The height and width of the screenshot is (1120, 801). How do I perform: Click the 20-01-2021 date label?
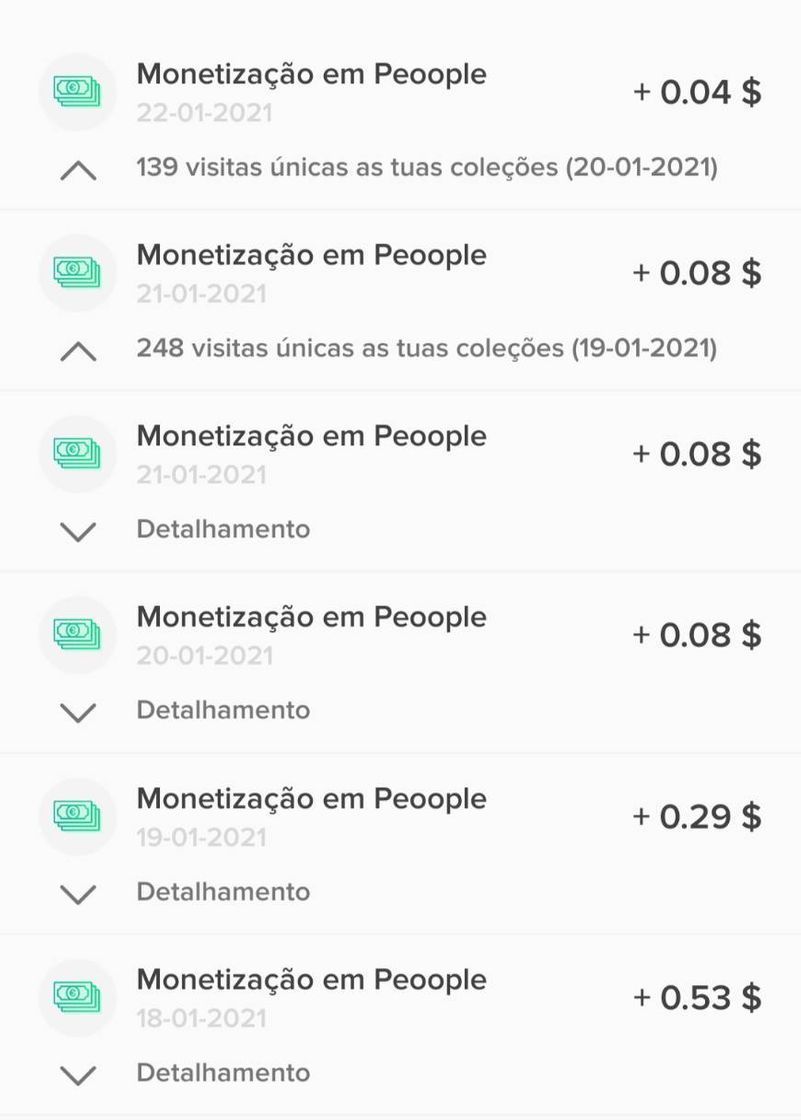203,656
